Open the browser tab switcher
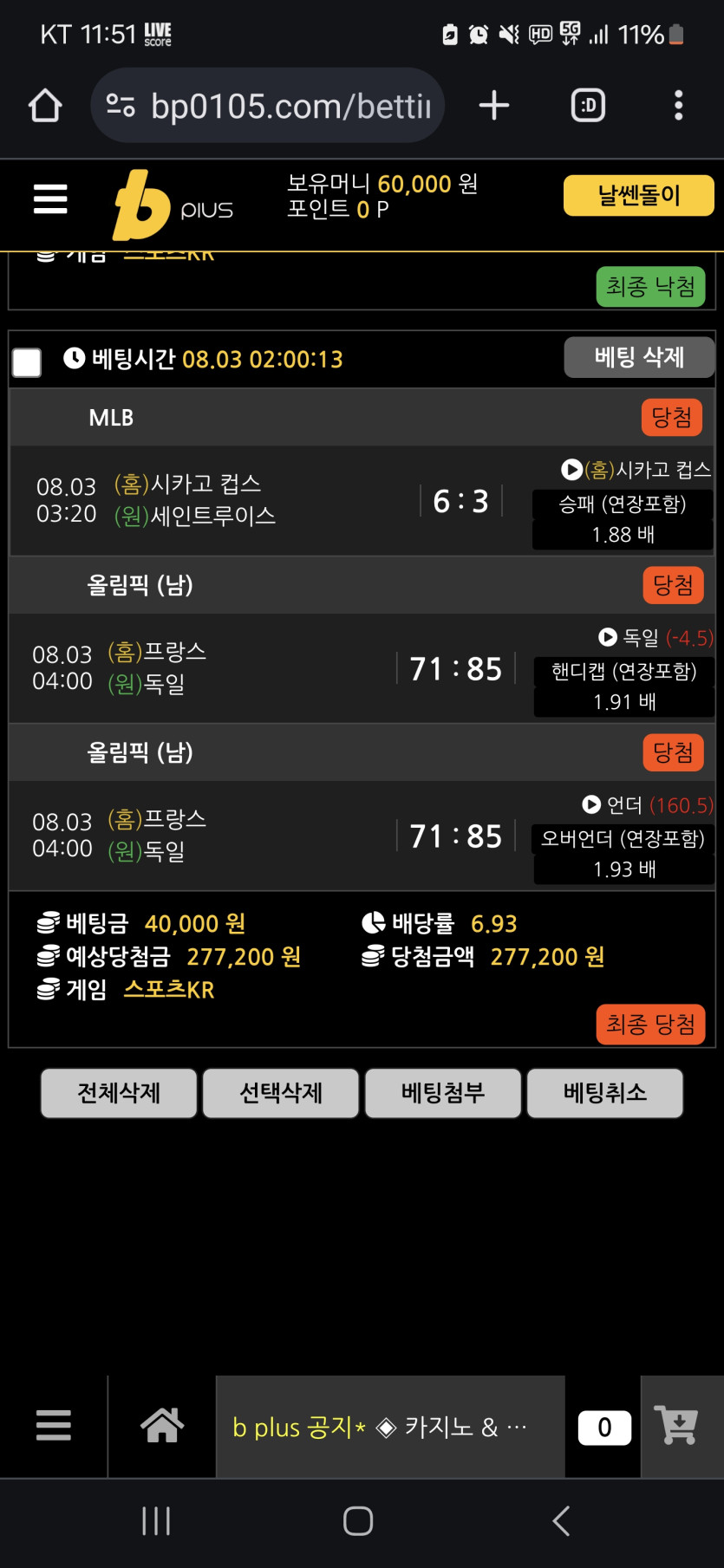This screenshot has height=1568, width=724. click(588, 107)
